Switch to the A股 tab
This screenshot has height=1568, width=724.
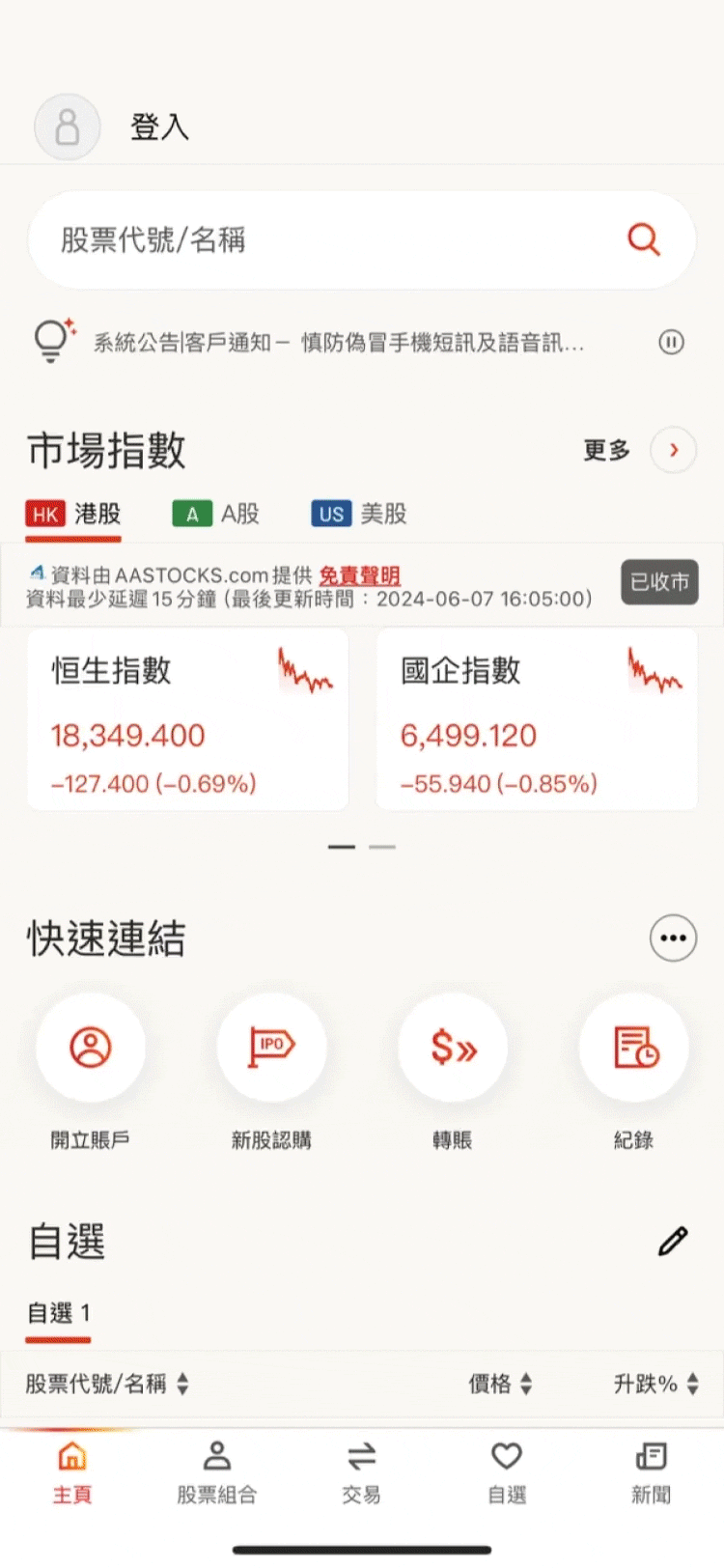pos(216,514)
